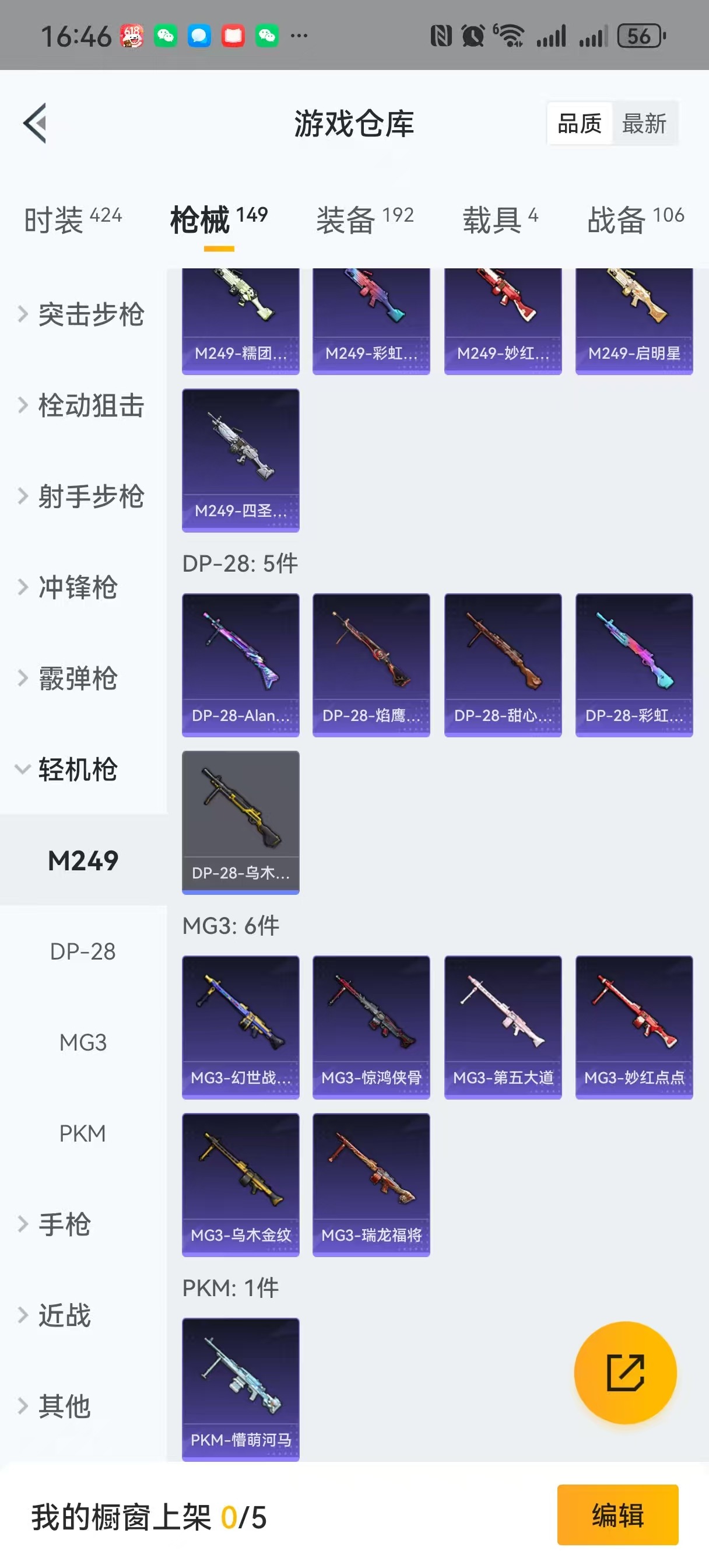This screenshot has height=1568, width=709.
Task: Open the 载具 tab
Action: pos(500,219)
